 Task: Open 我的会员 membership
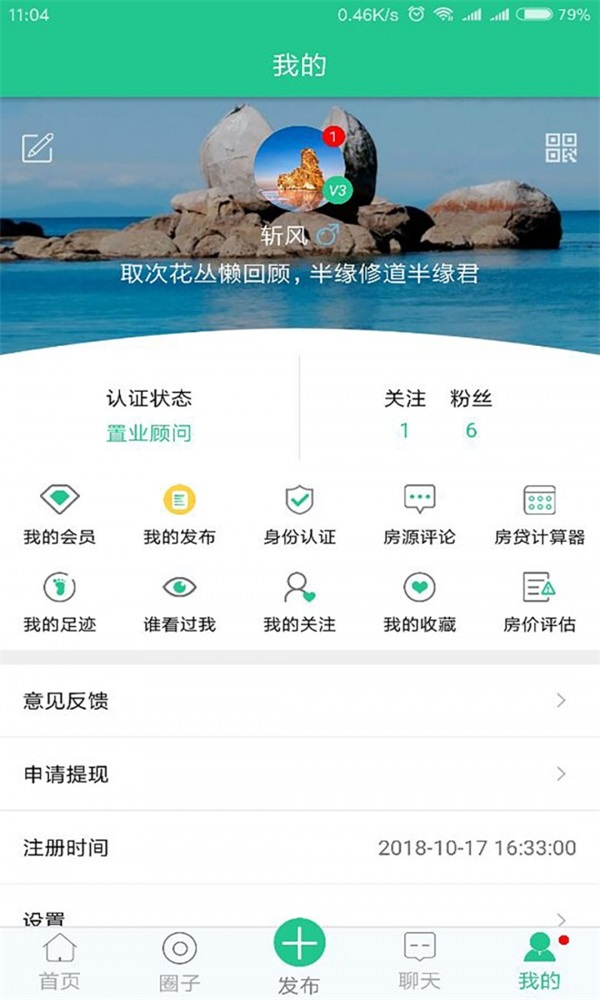59,514
